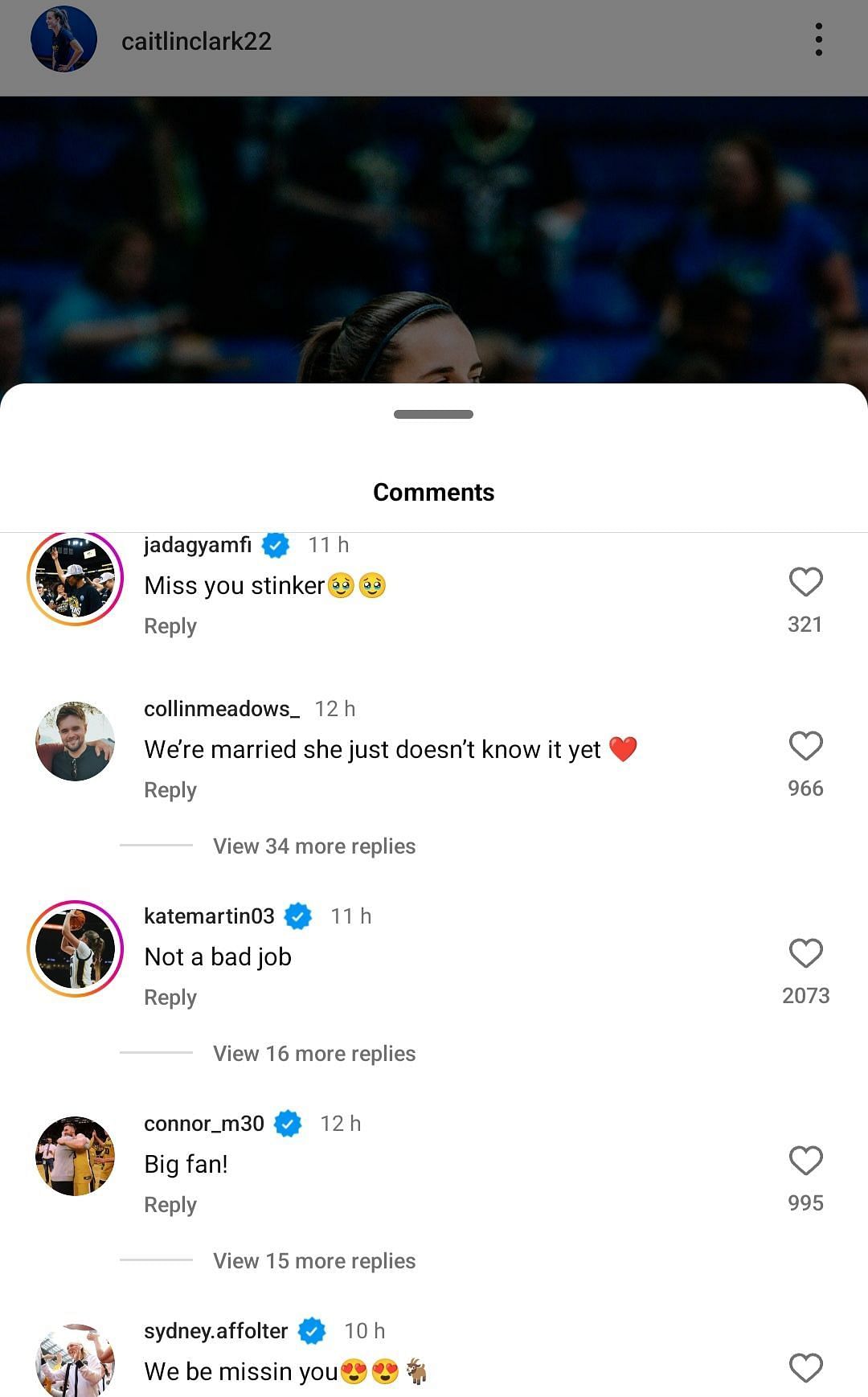
Task: Expand View 34 more replies
Action: [314, 846]
